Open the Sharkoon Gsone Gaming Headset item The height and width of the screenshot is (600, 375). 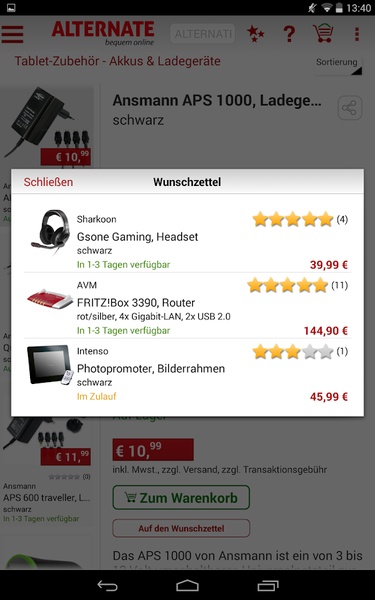(x=188, y=239)
